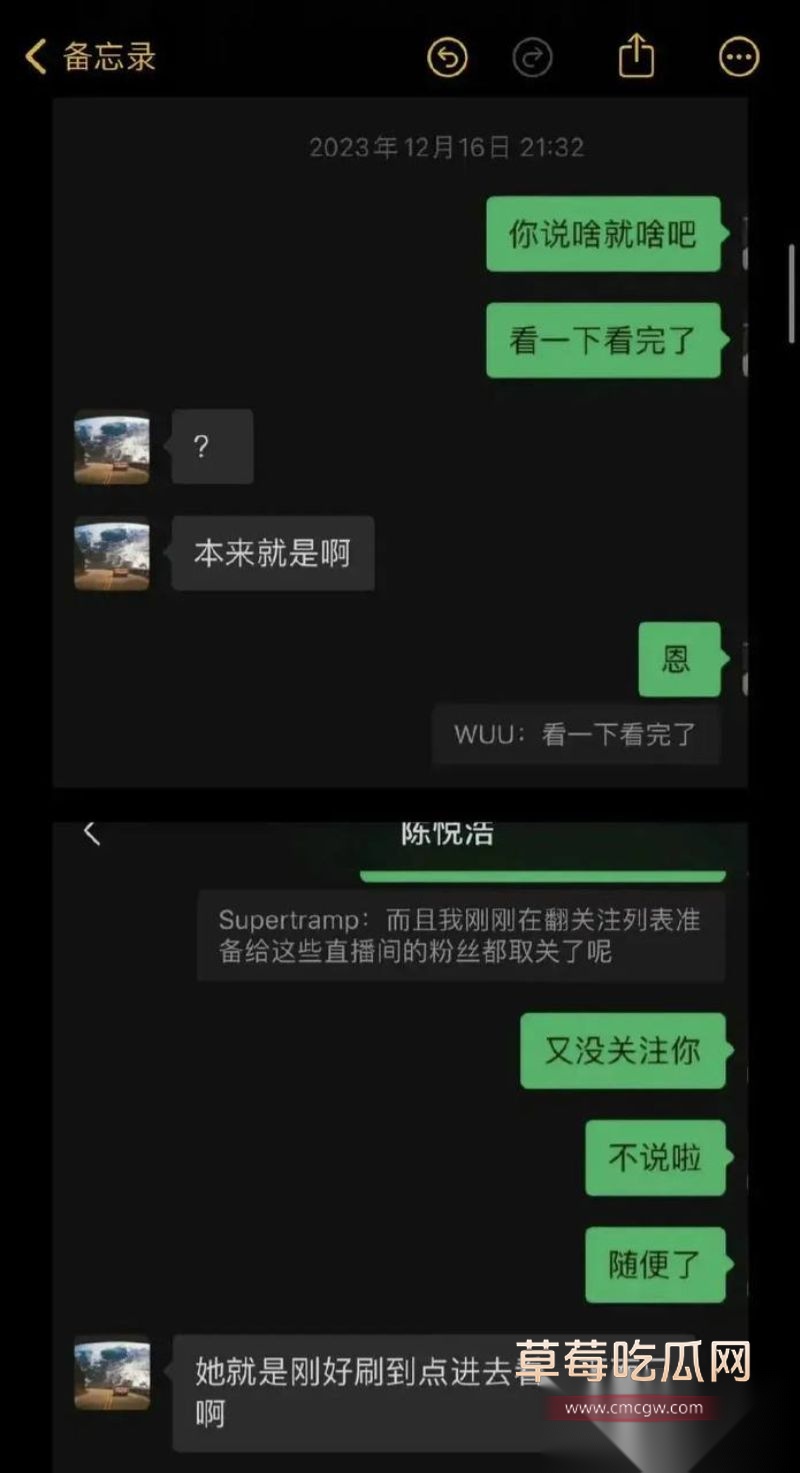800x1473 pixels.
Task: Tap the back arrow inside the 陈悦浩 chat screenshot
Action: click(93, 831)
